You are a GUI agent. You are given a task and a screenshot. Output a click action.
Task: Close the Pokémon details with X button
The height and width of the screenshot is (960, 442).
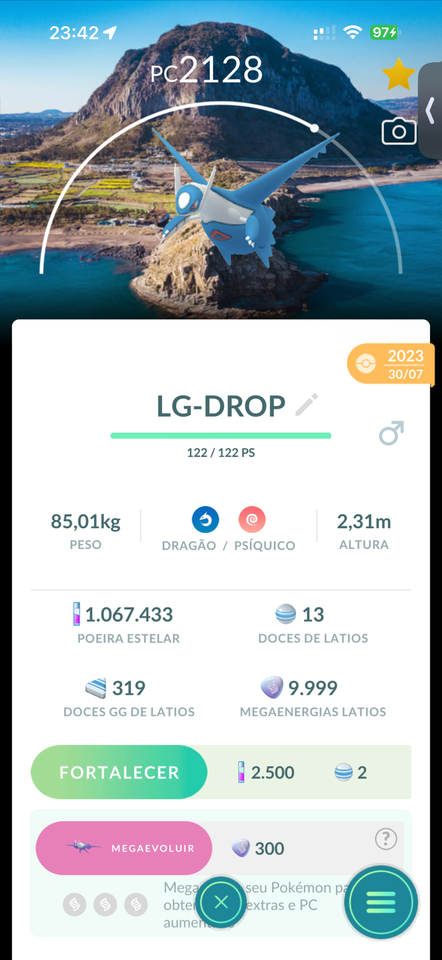point(222,901)
